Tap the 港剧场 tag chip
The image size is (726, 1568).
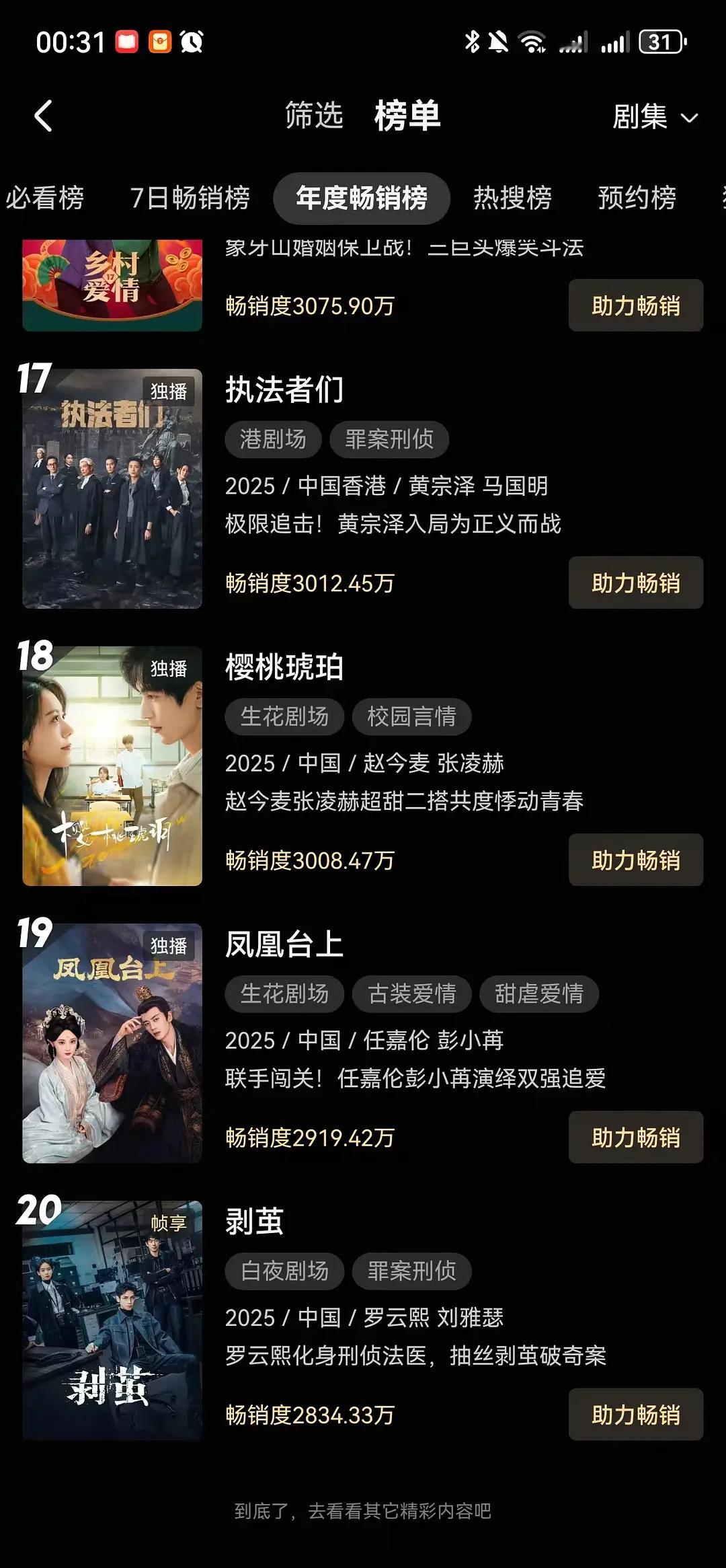click(273, 439)
